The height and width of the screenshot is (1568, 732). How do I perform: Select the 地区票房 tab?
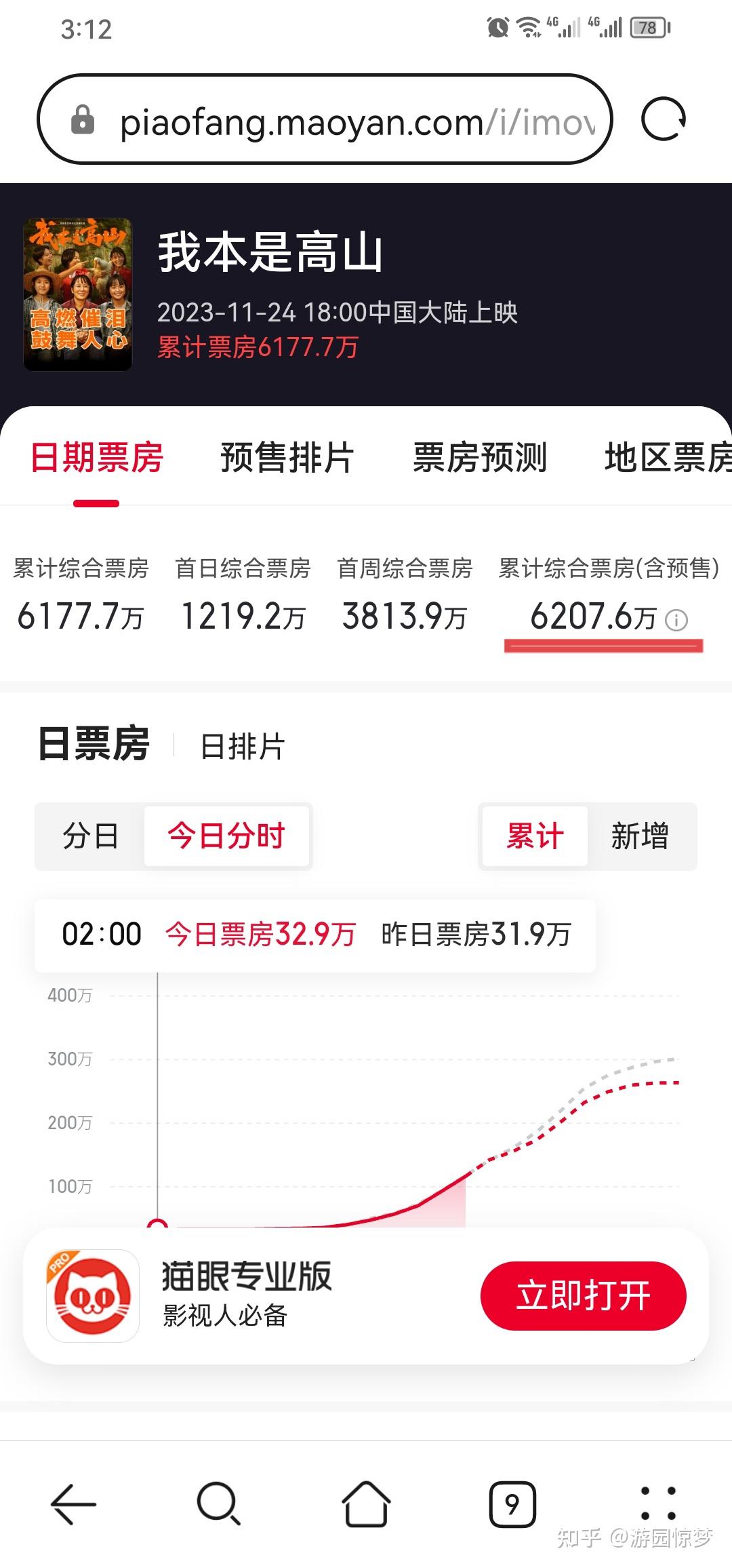(668, 457)
